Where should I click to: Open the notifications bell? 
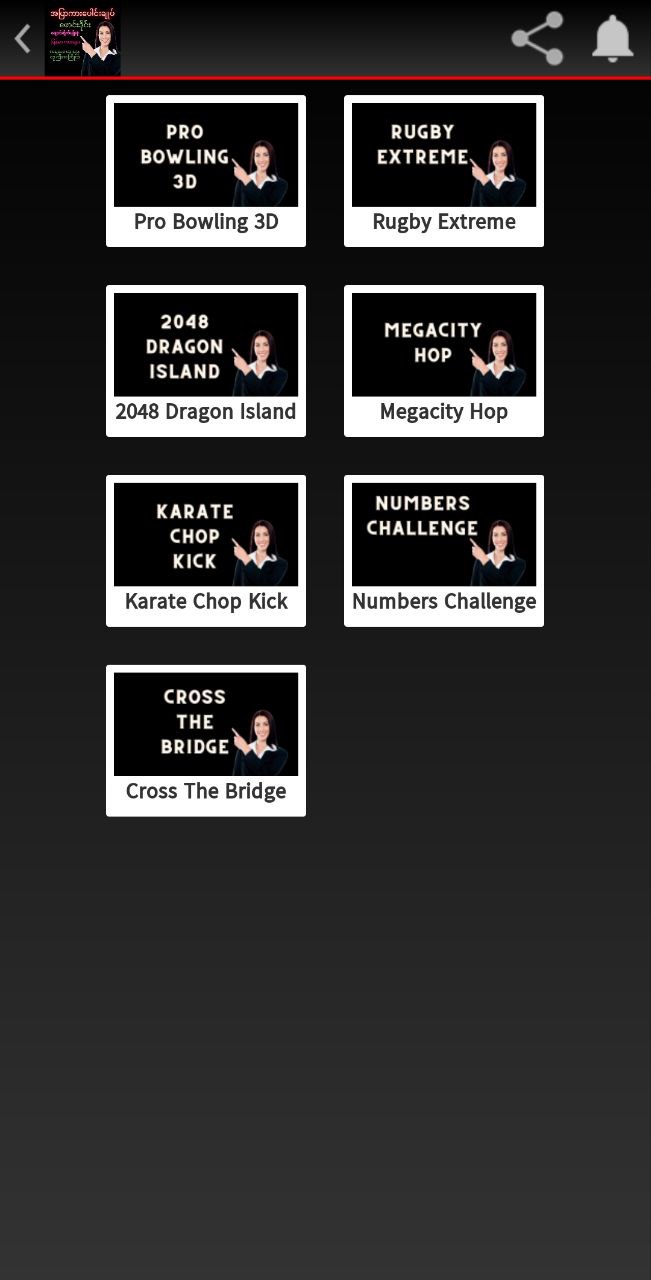click(612, 39)
